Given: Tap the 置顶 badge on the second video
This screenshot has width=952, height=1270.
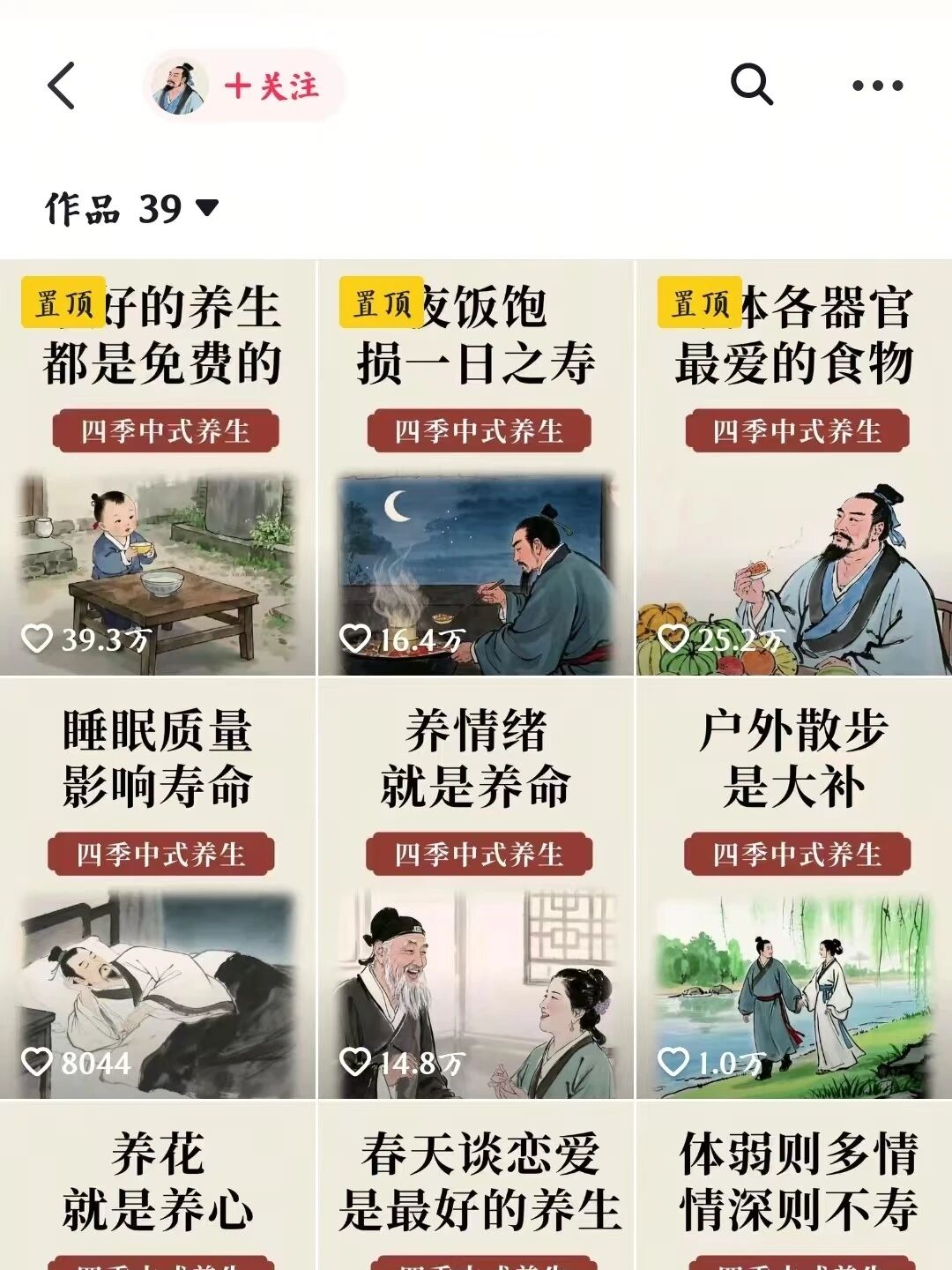Looking at the screenshot, I should (x=379, y=303).
